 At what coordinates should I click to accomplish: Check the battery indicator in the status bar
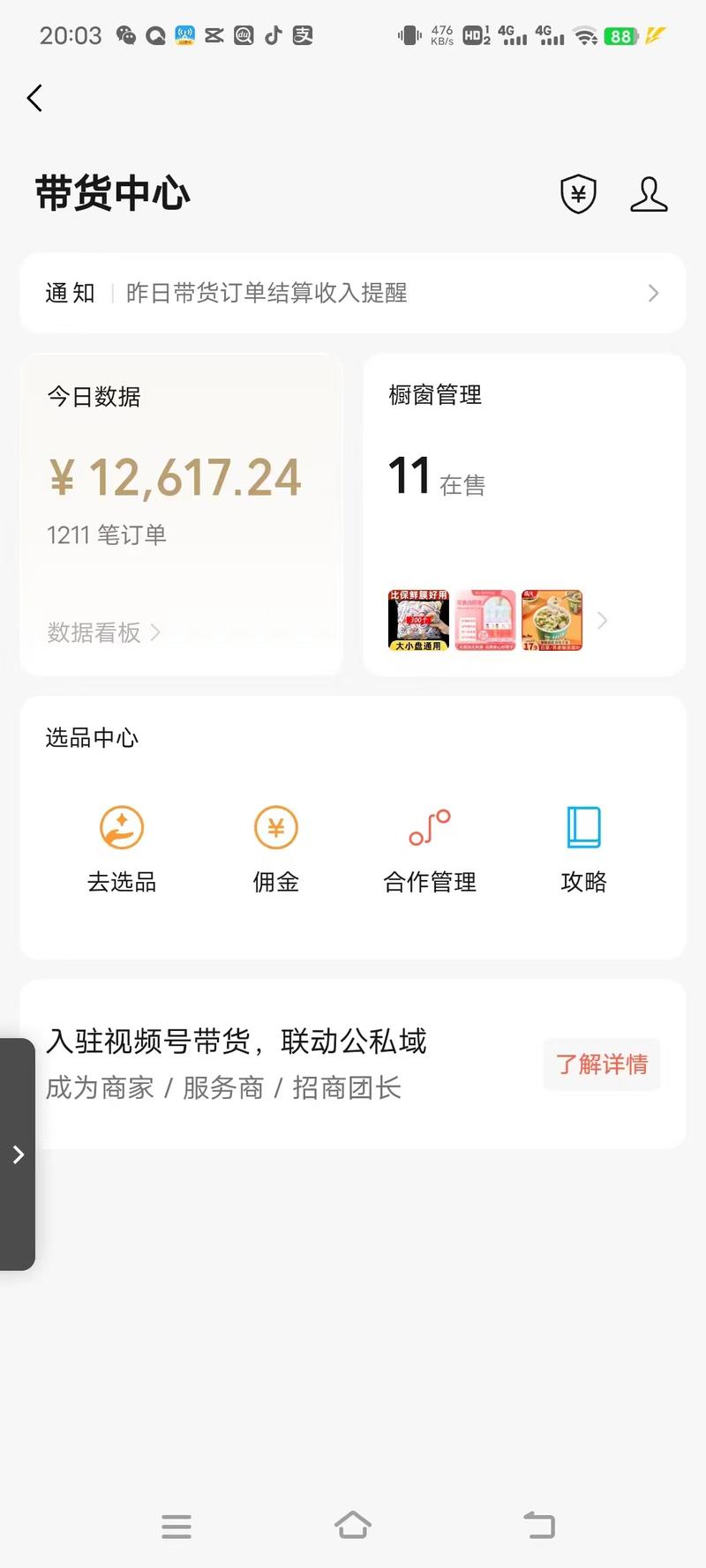point(620,36)
